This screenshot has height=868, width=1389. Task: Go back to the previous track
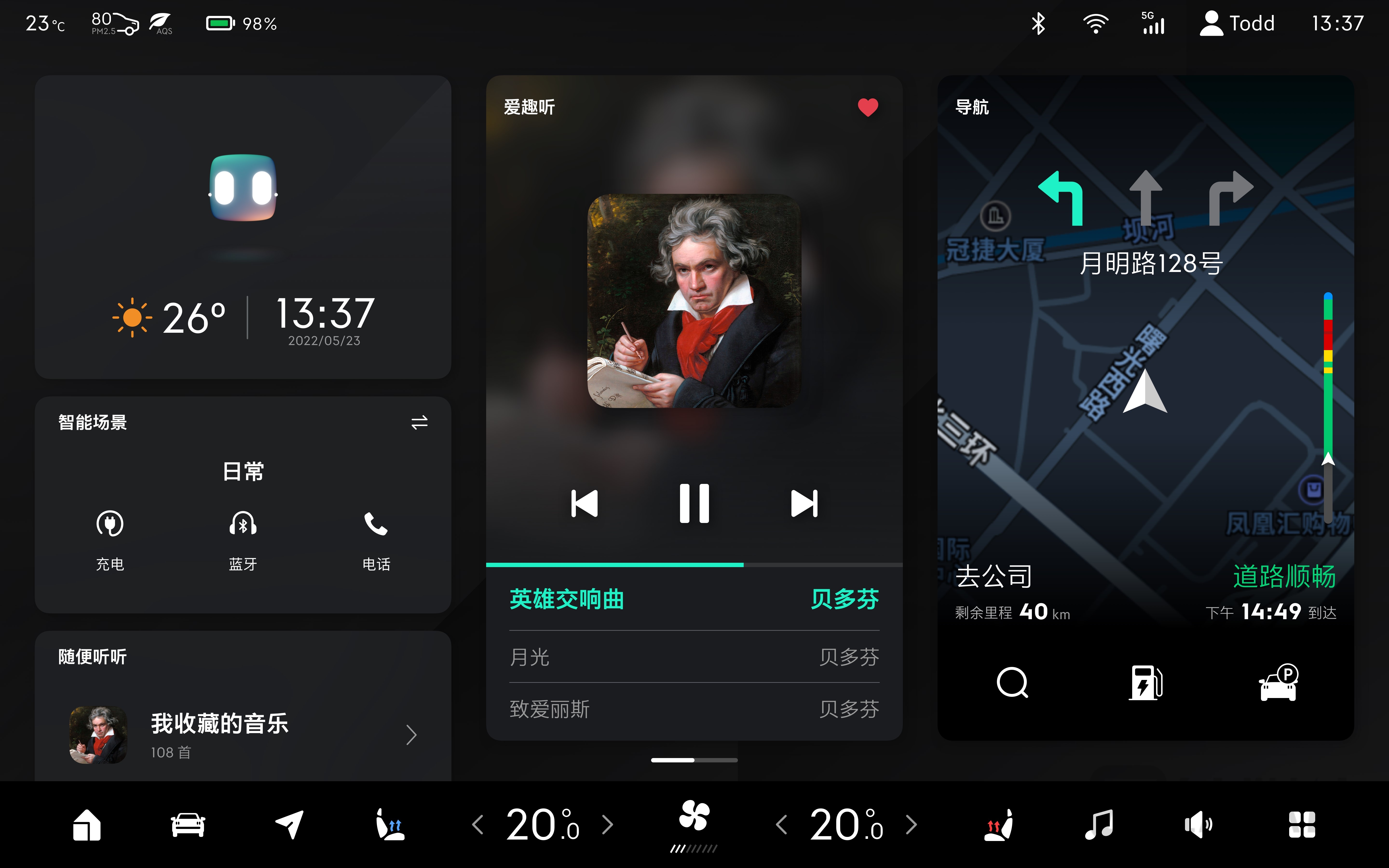point(584,503)
